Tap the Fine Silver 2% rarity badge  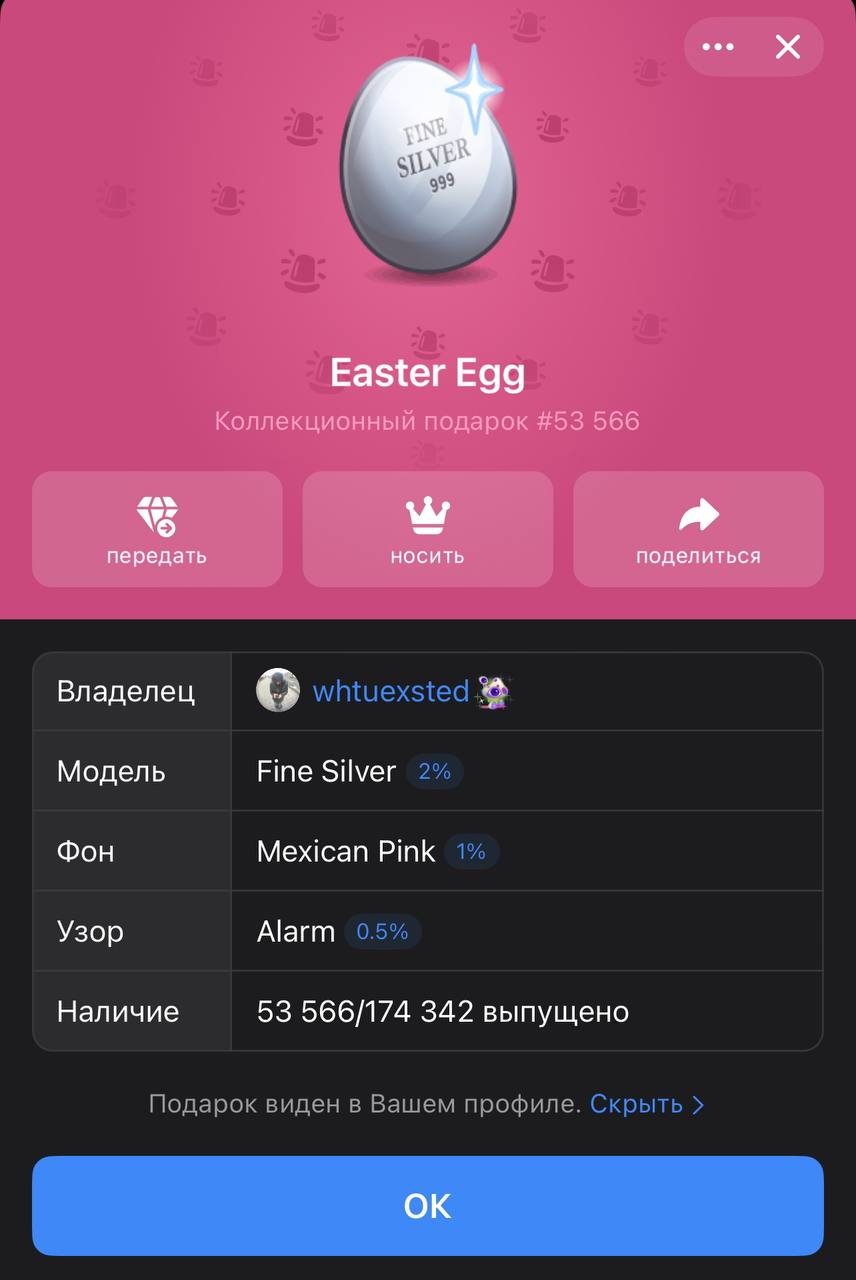pyautogui.click(x=435, y=772)
